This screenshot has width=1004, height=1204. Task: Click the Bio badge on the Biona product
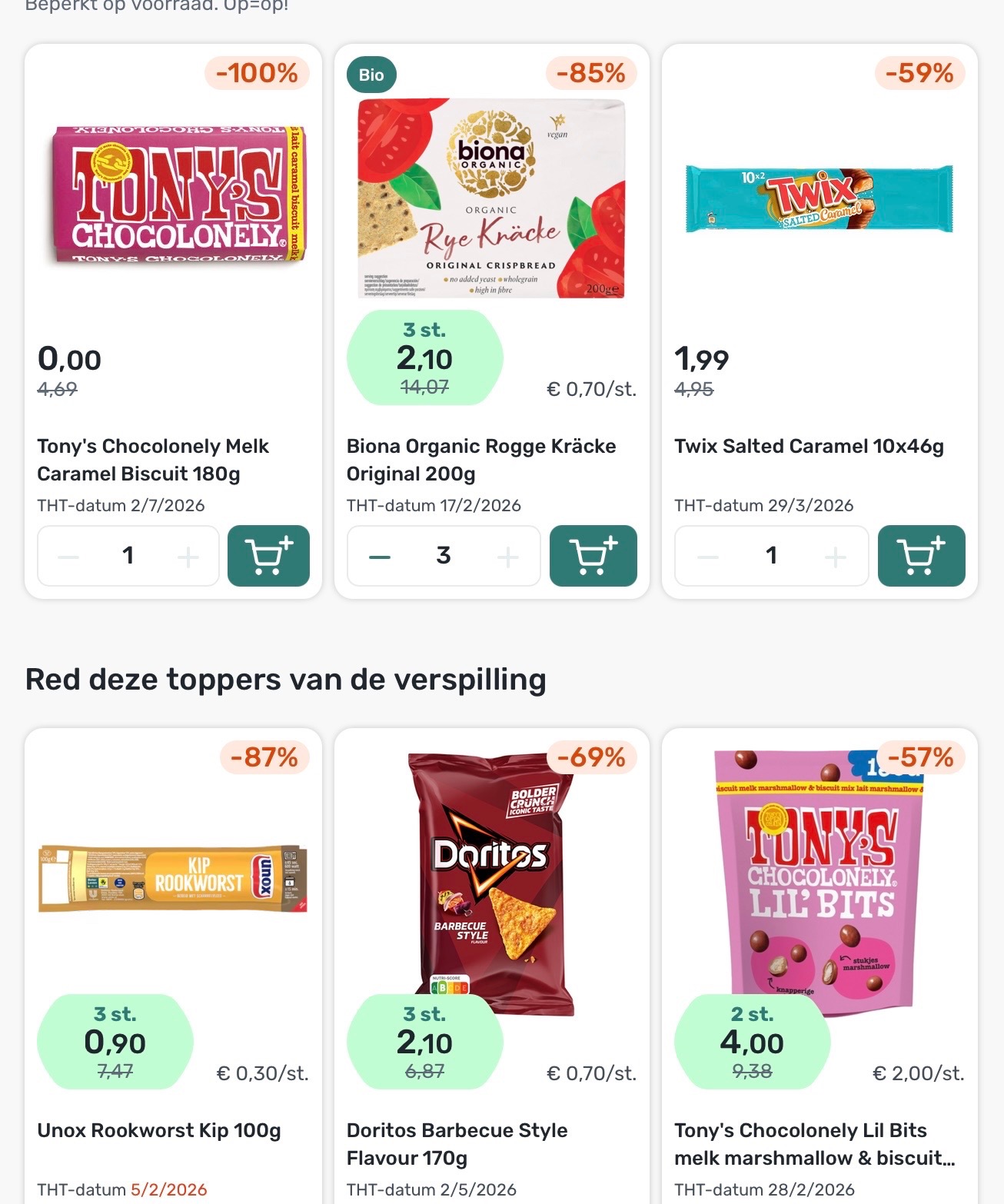coord(371,75)
